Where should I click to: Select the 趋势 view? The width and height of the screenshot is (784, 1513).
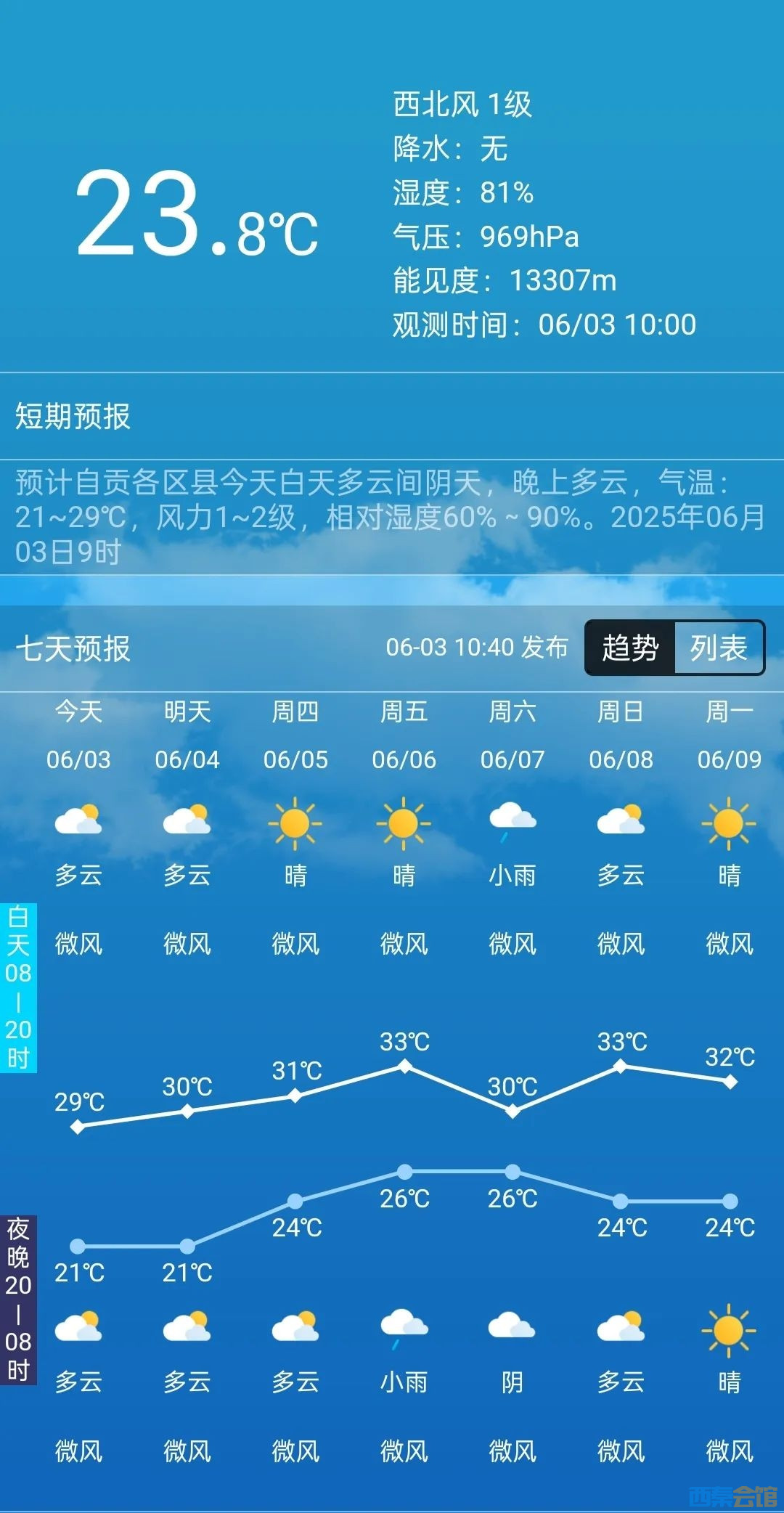(x=630, y=648)
